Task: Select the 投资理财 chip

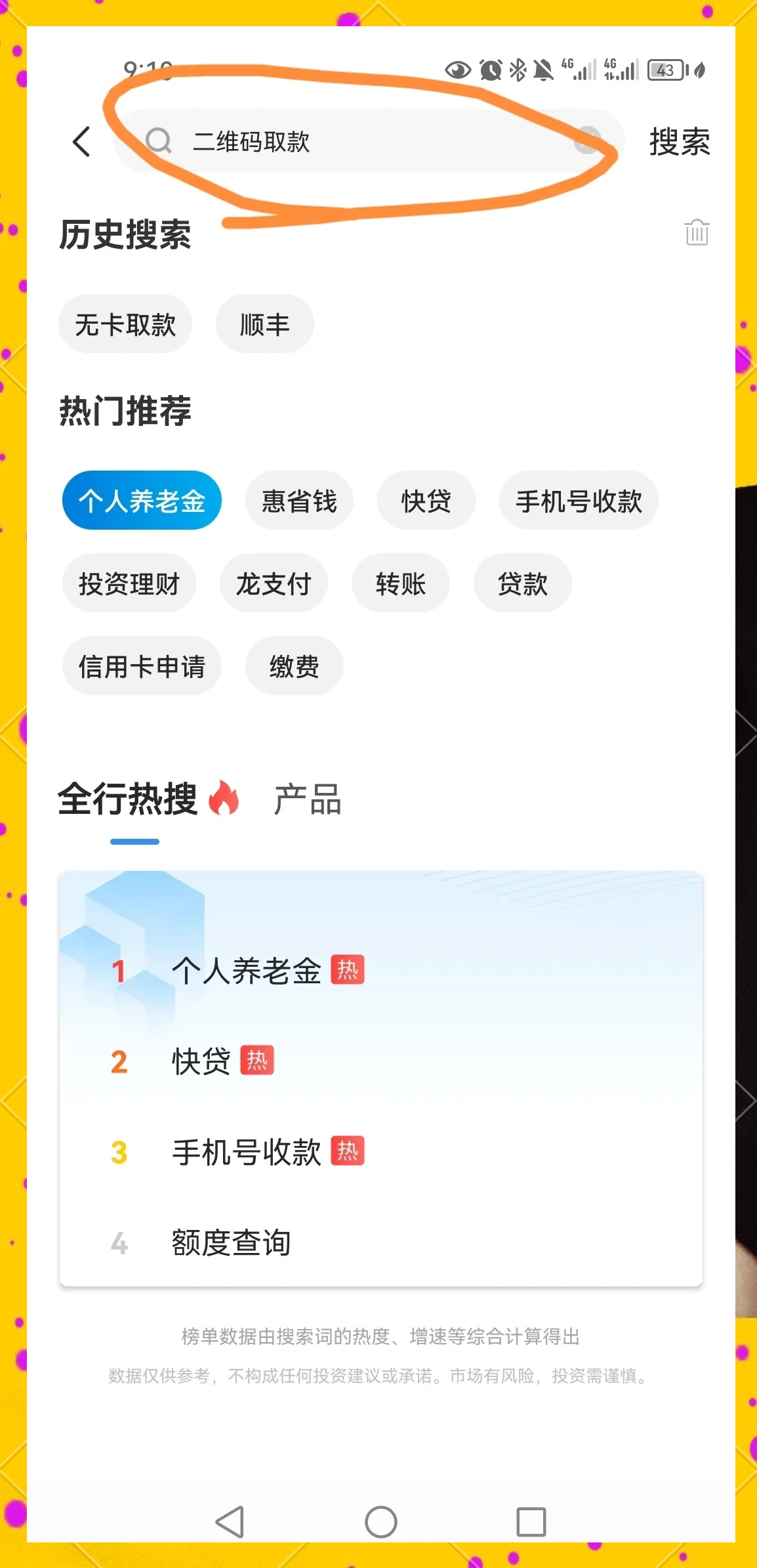Action: [129, 583]
